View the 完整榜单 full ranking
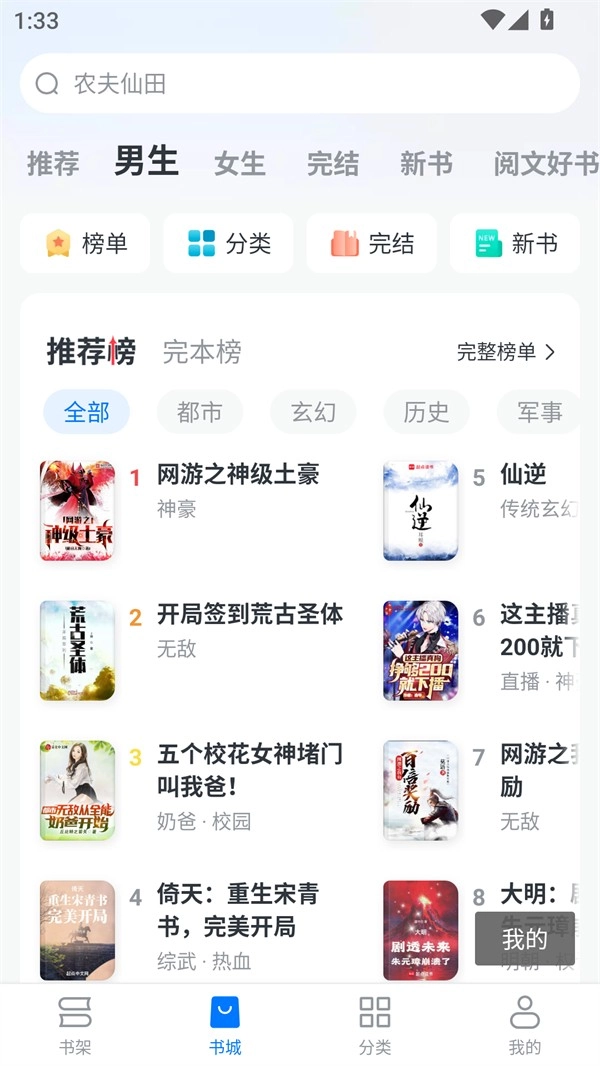 click(x=506, y=352)
